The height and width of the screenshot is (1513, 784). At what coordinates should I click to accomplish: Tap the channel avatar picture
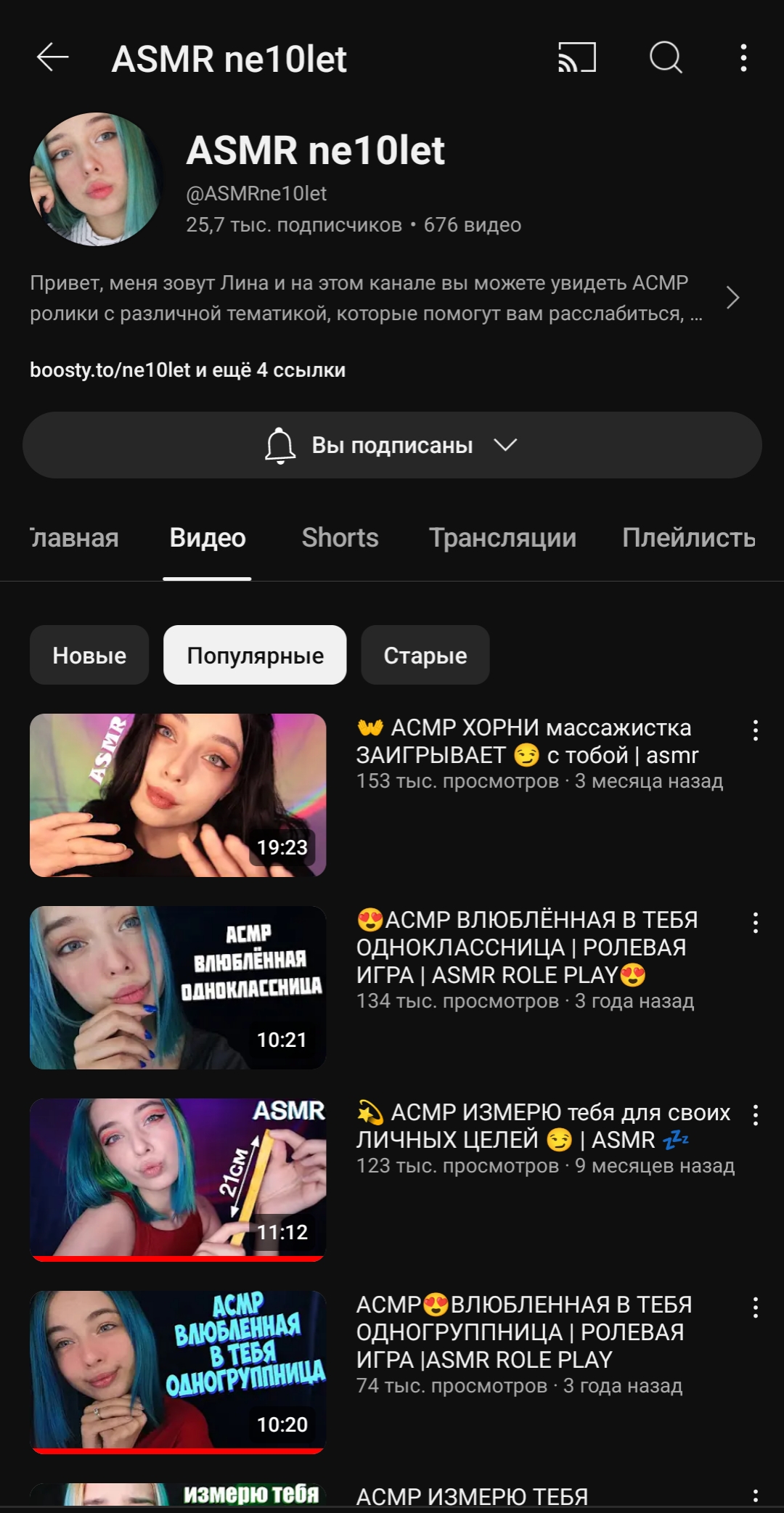tap(96, 179)
